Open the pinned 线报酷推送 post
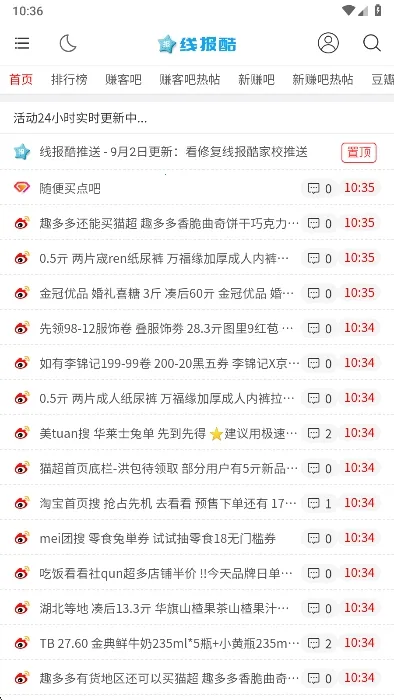Viewport: 394px width, 700px height. click(197, 152)
